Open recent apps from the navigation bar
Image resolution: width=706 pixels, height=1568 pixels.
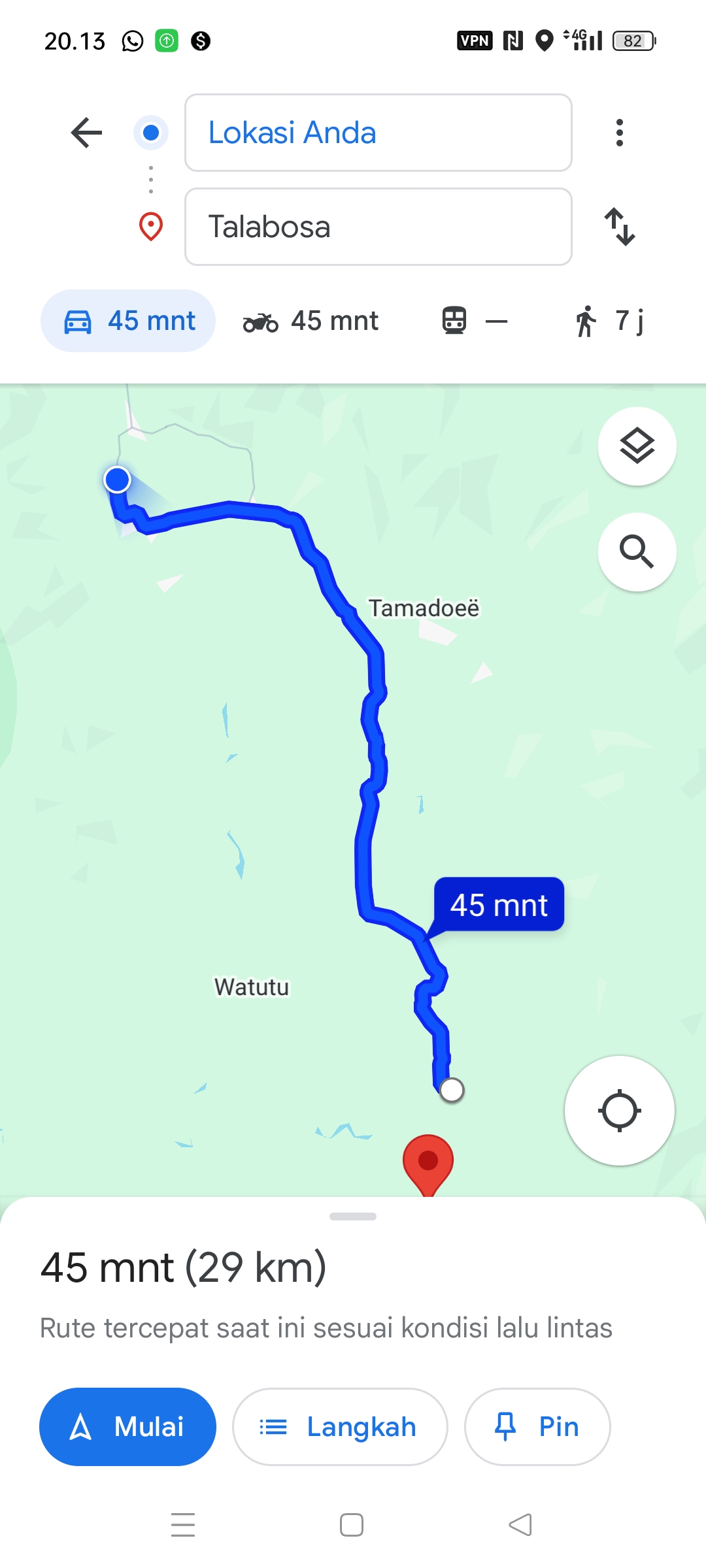[183, 1525]
